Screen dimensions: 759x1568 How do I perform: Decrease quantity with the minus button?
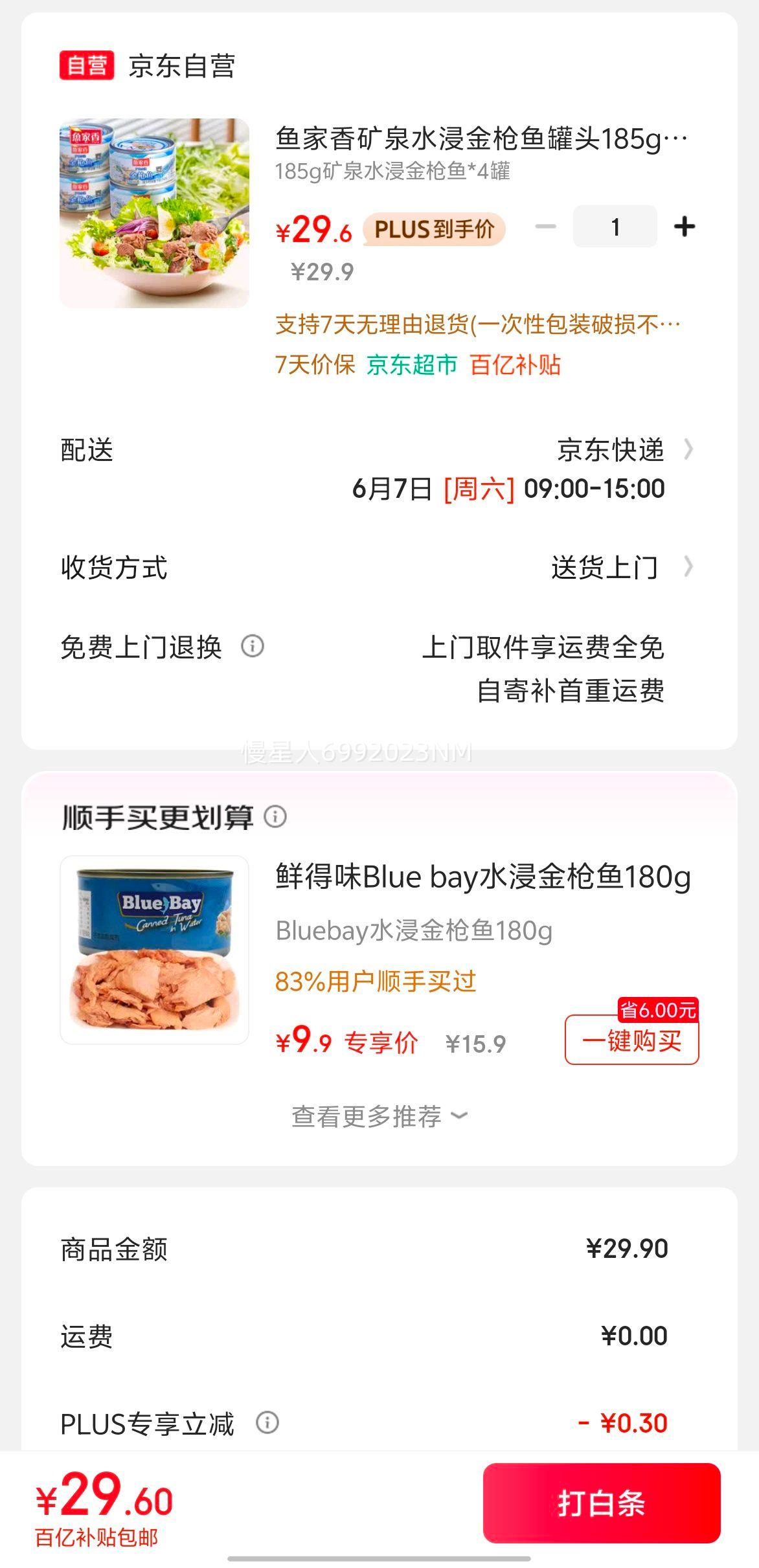pyautogui.click(x=545, y=227)
